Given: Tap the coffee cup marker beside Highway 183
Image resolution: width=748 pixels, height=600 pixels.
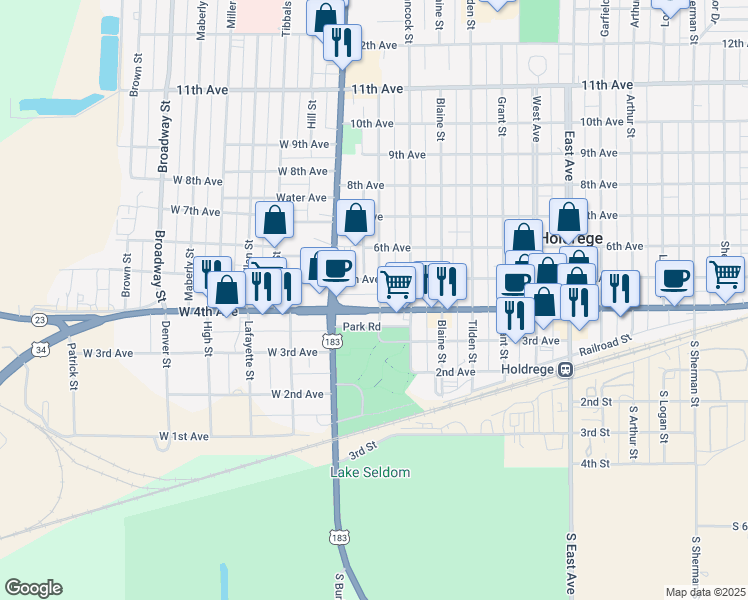Looking at the screenshot, I should tap(336, 269).
